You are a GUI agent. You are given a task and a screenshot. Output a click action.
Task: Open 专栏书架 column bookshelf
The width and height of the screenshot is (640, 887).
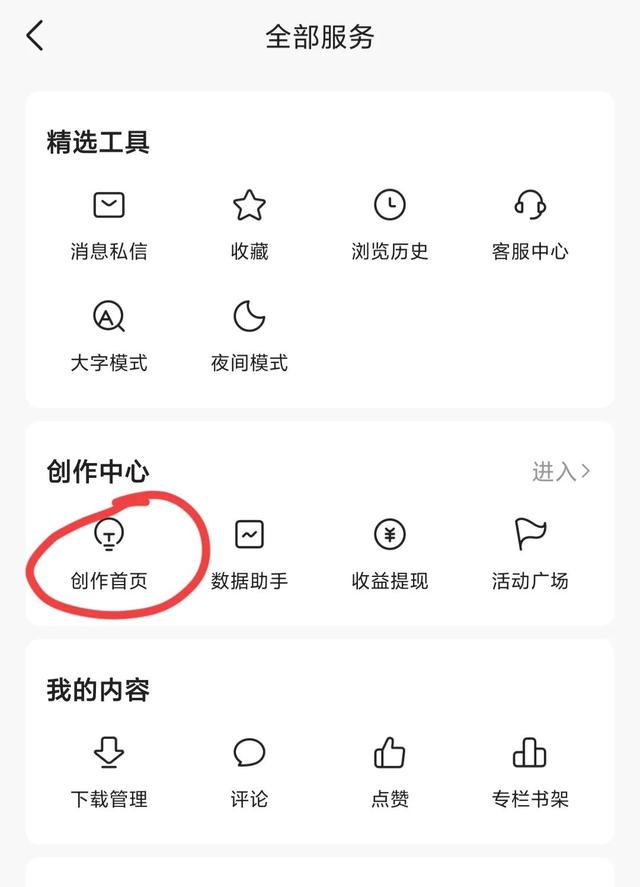click(530, 771)
